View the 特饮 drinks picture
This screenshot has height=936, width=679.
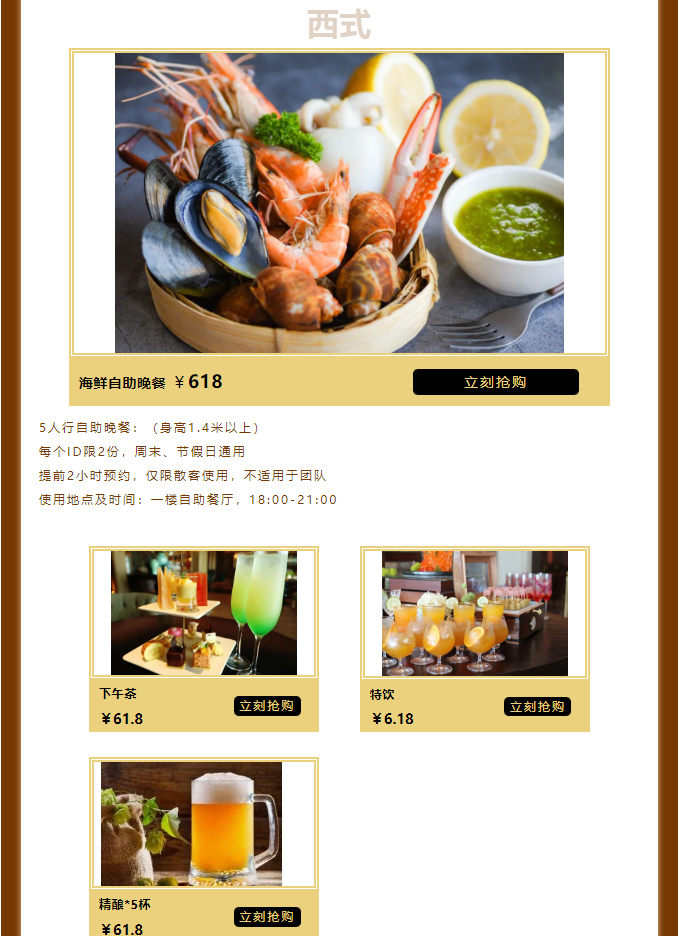pyautogui.click(x=474, y=613)
